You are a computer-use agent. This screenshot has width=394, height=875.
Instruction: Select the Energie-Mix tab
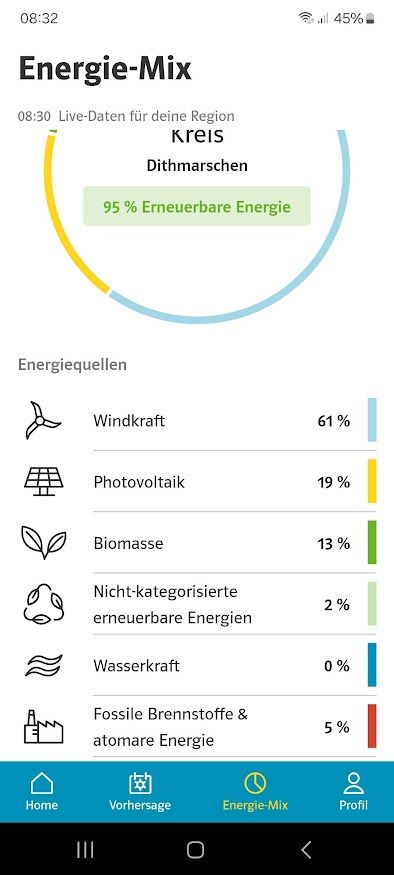(255, 791)
